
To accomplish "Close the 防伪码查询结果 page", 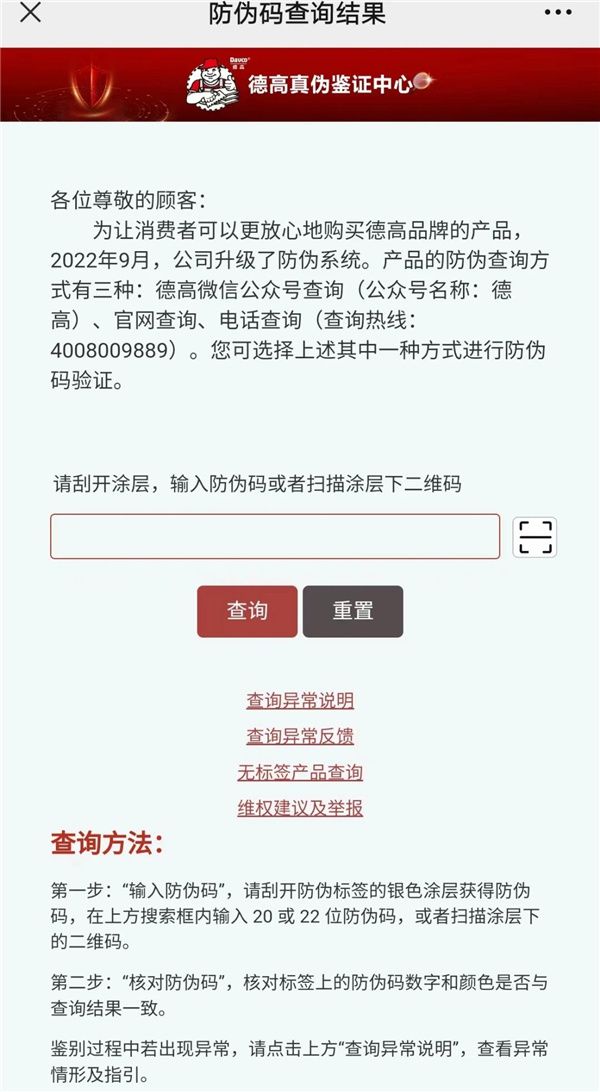I will pos(31,14).
